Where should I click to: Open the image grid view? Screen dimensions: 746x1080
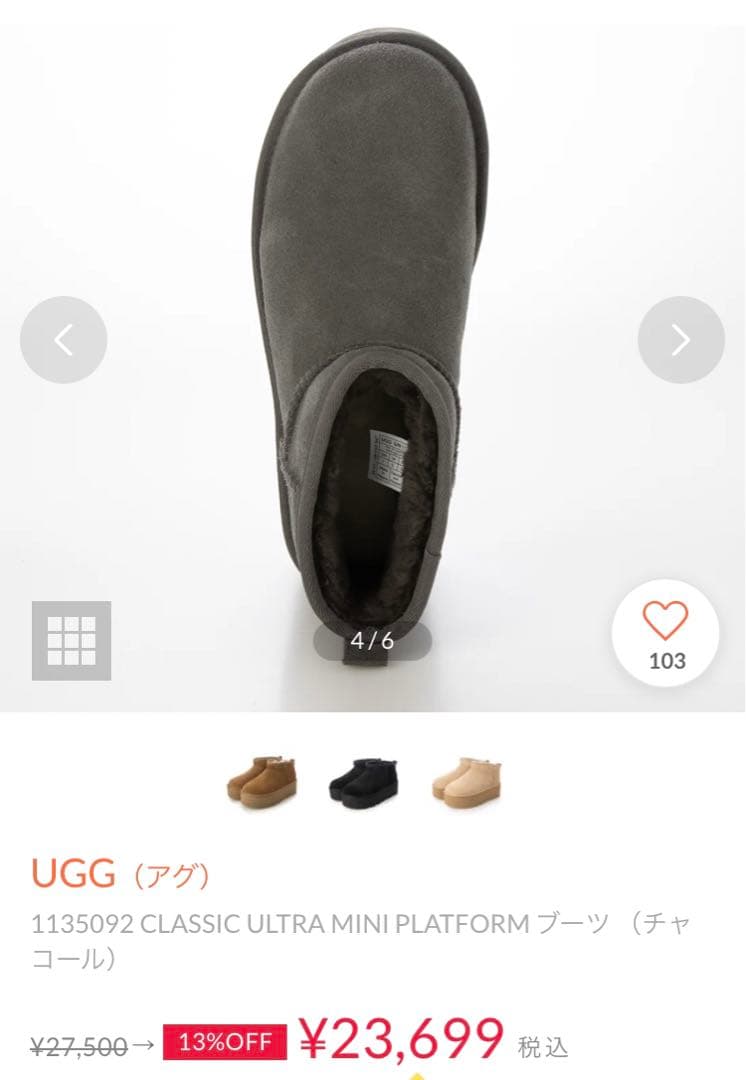click(71, 640)
